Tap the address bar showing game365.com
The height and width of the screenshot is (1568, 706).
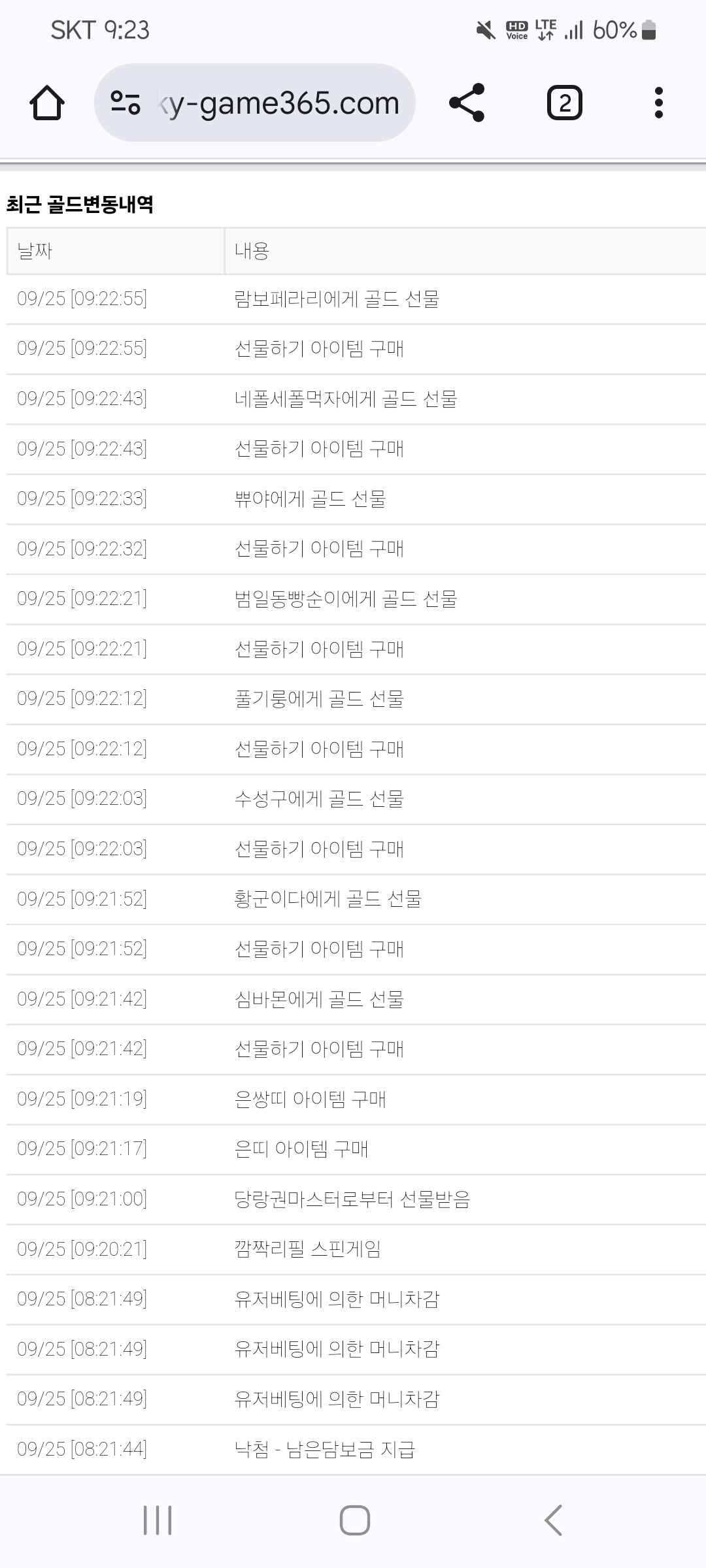tap(255, 103)
